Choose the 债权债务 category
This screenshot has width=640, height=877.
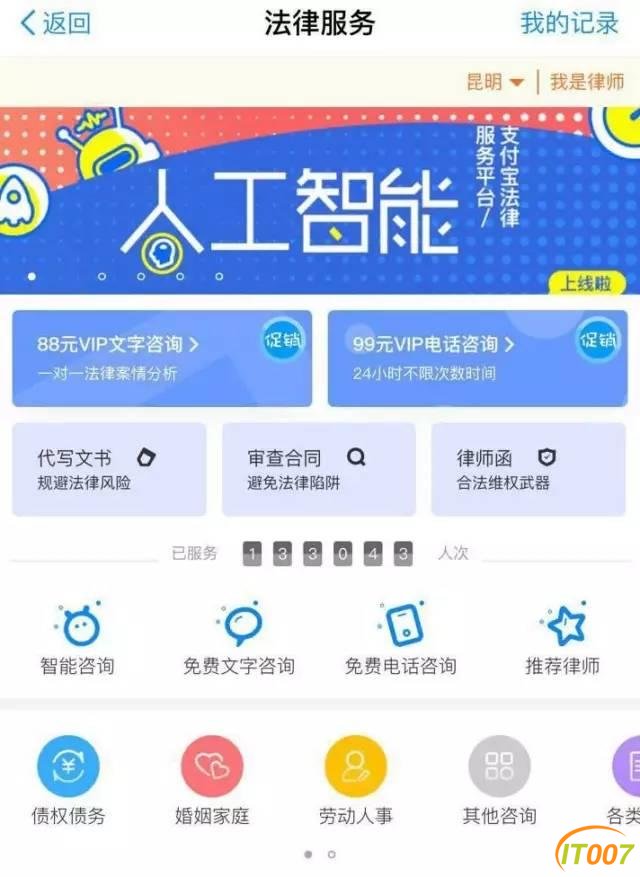tap(68, 782)
